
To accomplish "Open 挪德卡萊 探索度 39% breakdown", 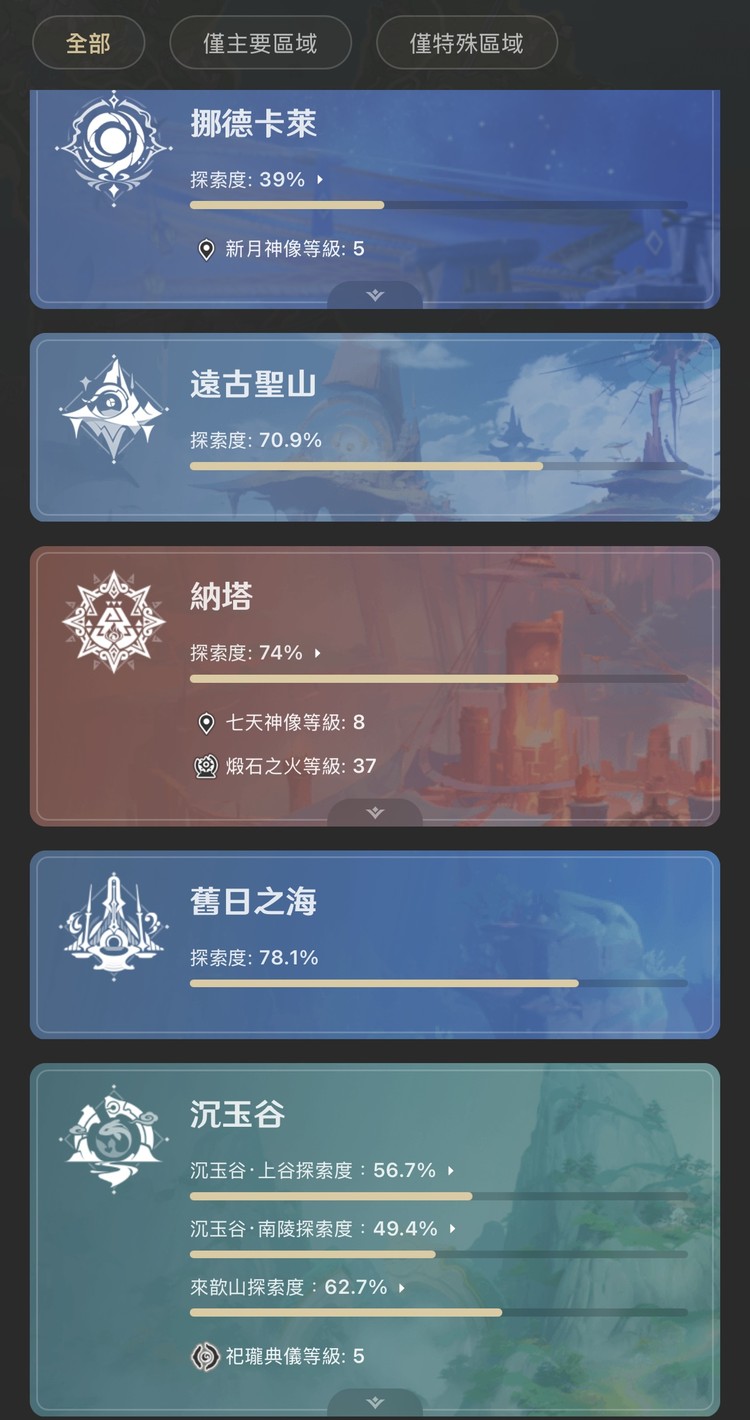I will point(256,180).
